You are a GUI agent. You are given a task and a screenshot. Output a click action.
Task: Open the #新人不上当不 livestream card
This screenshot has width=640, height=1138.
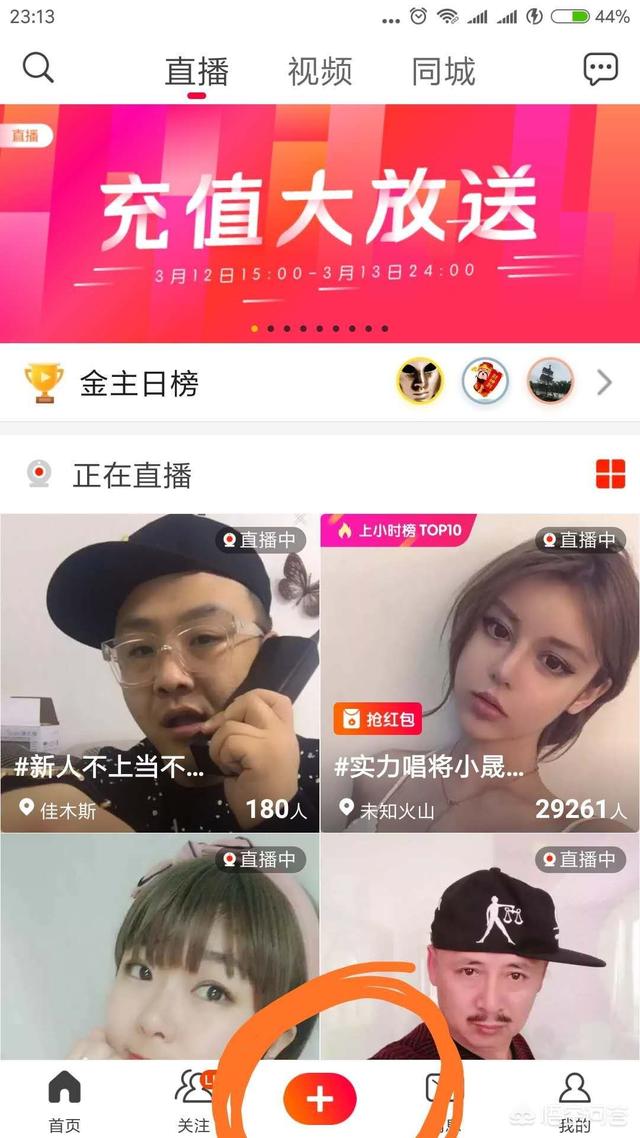[x=160, y=672]
